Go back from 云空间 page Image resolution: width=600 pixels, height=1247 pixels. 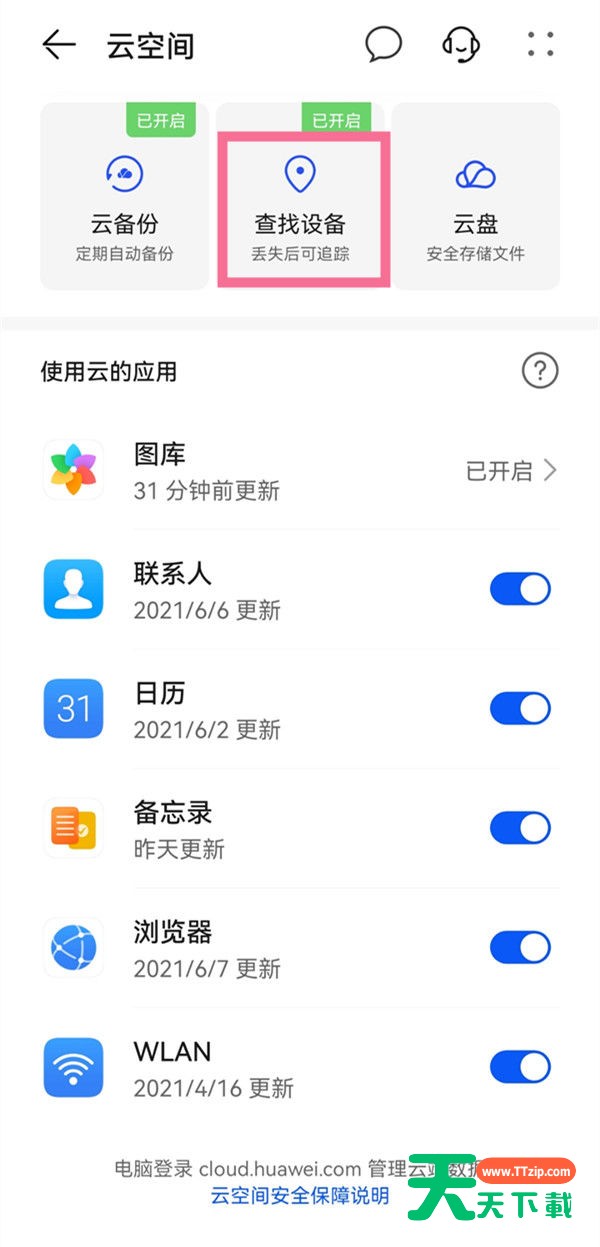(59, 45)
